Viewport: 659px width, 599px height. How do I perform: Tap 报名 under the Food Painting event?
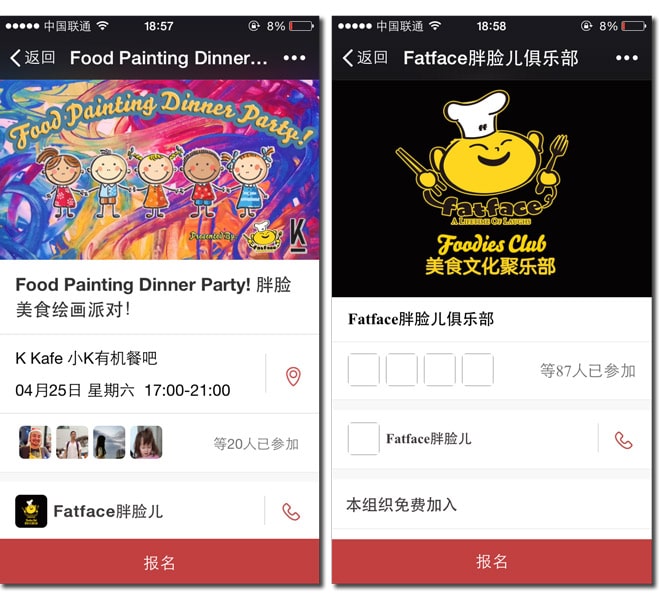pyautogui.click(x=160, y=563)
